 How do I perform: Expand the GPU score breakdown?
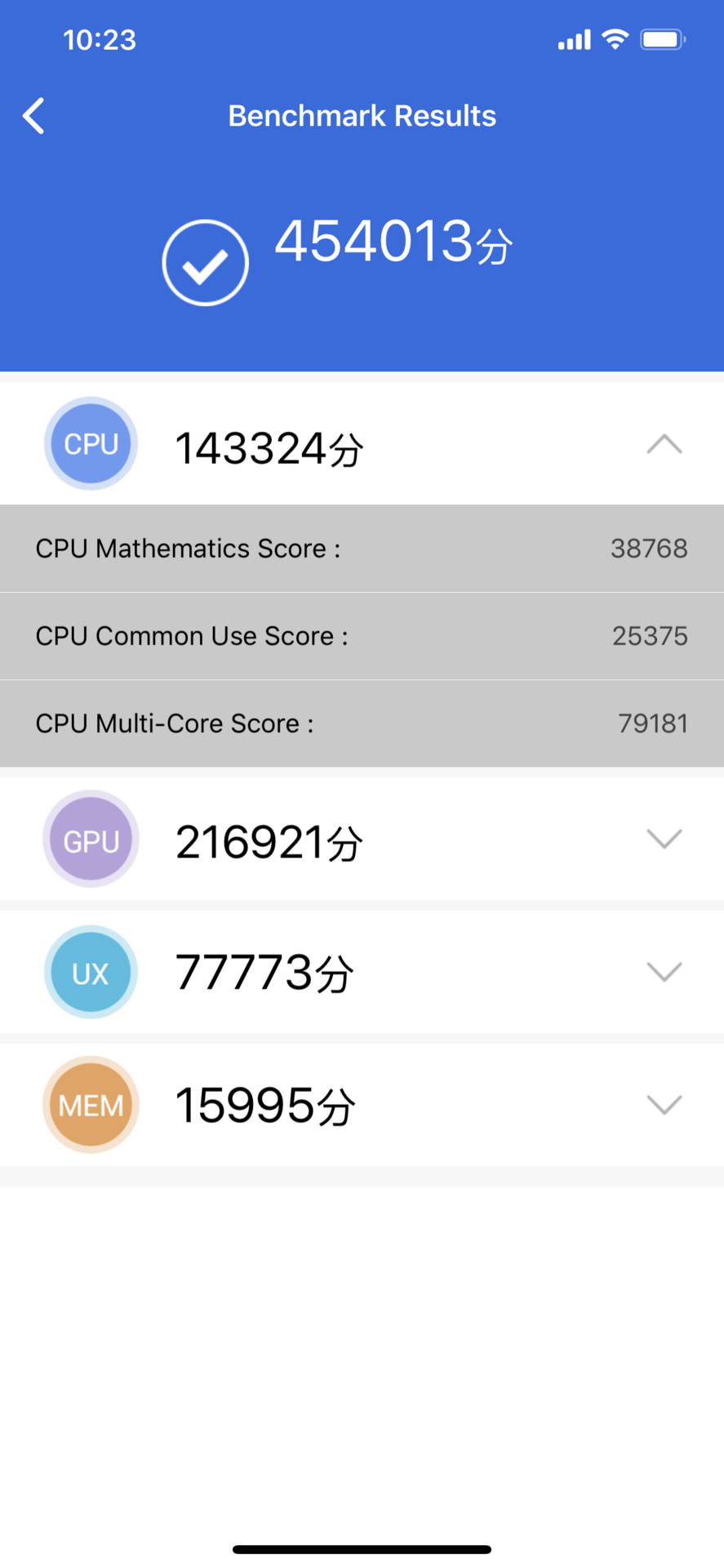(x=664, y=839)
